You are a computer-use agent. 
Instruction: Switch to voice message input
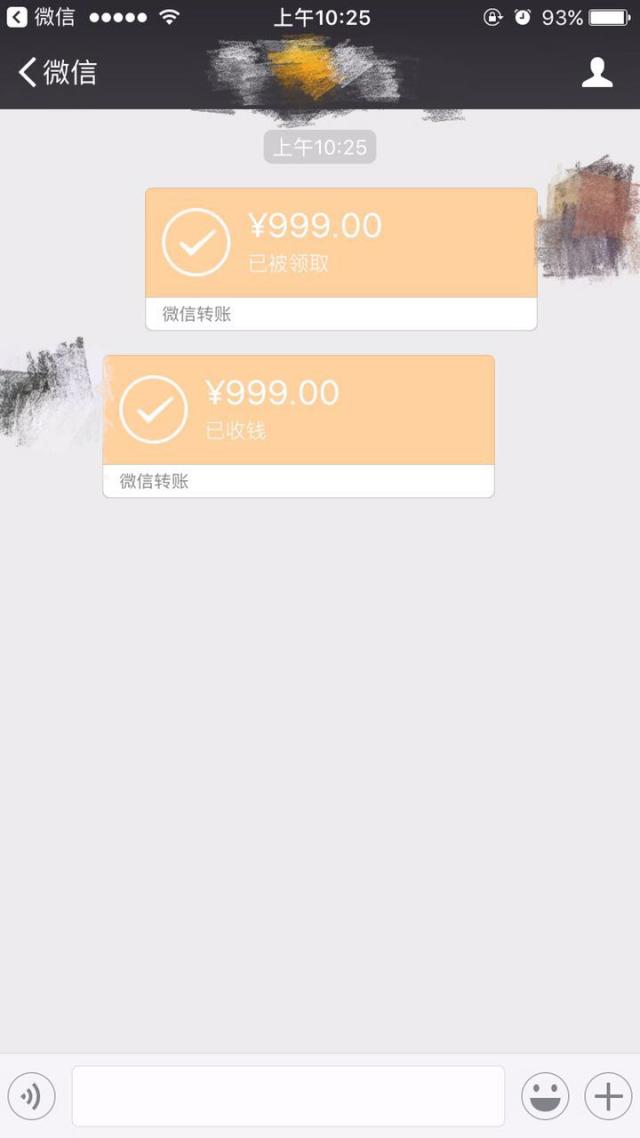tap(31, 1096)
